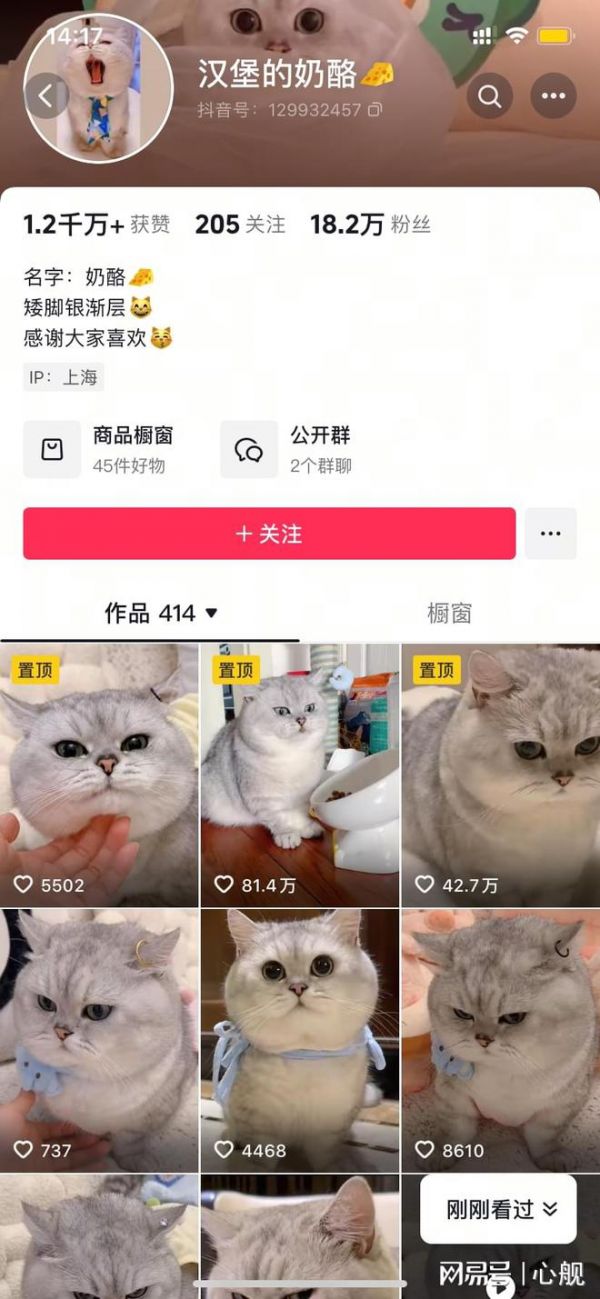The height and width of the screenshot is (1299, 600).
Task: Open the top-right more options menu
Action: [553, 96]
